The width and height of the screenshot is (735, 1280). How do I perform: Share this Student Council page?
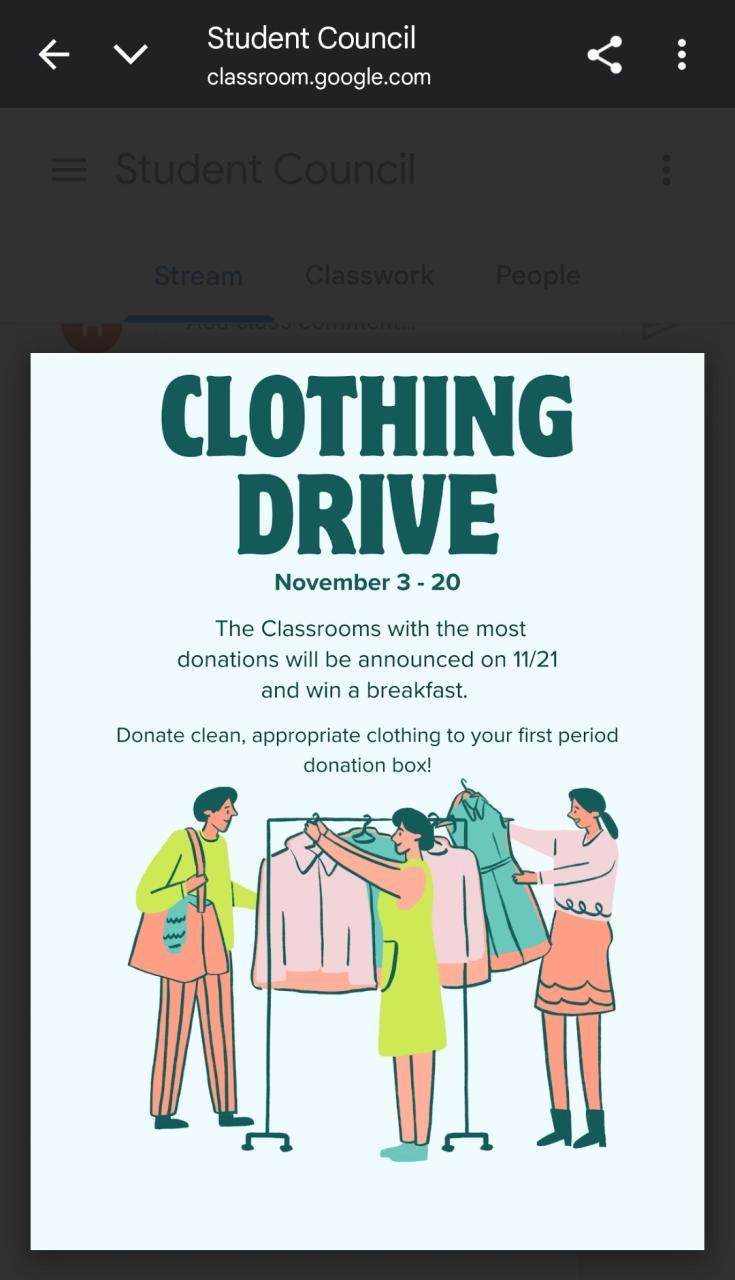point(604,55)
